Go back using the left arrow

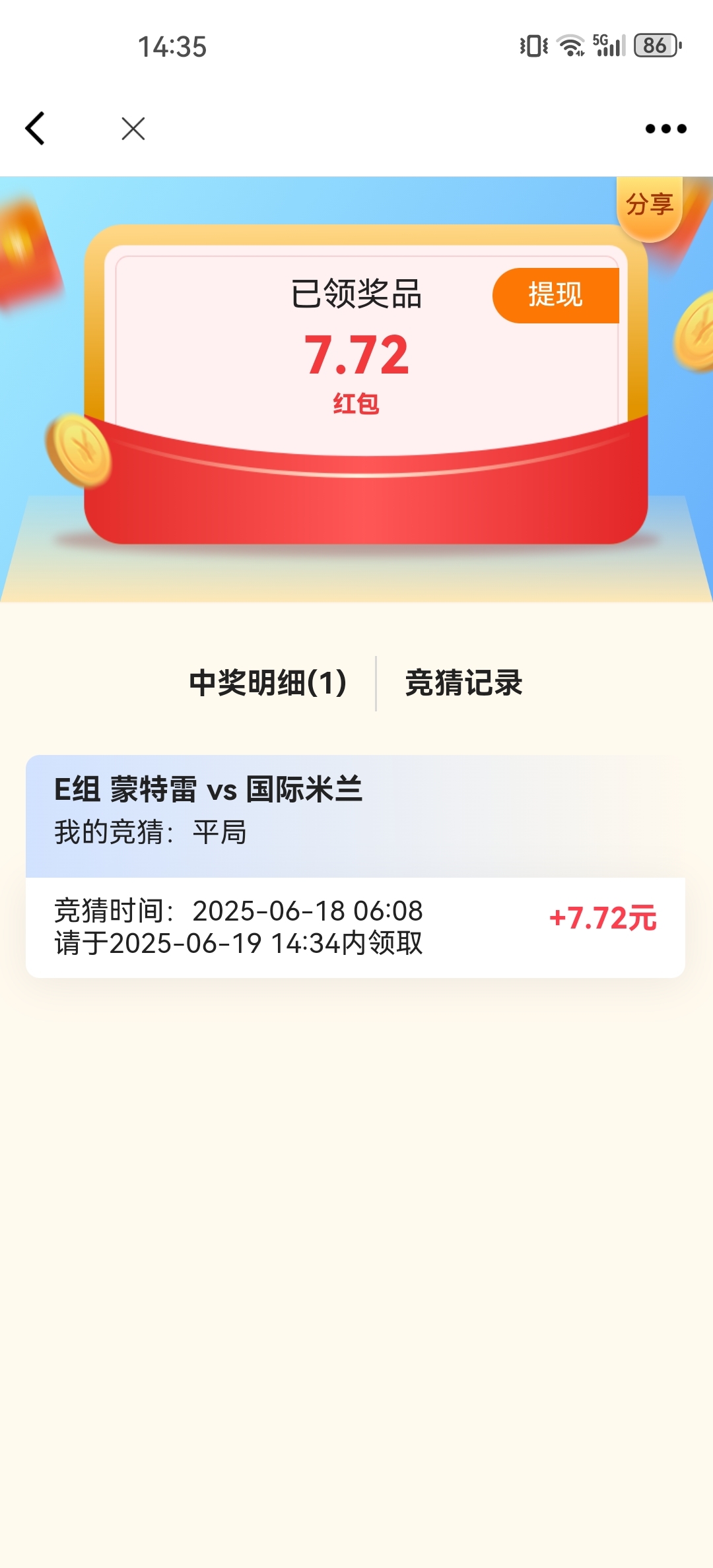click(36, 128)
